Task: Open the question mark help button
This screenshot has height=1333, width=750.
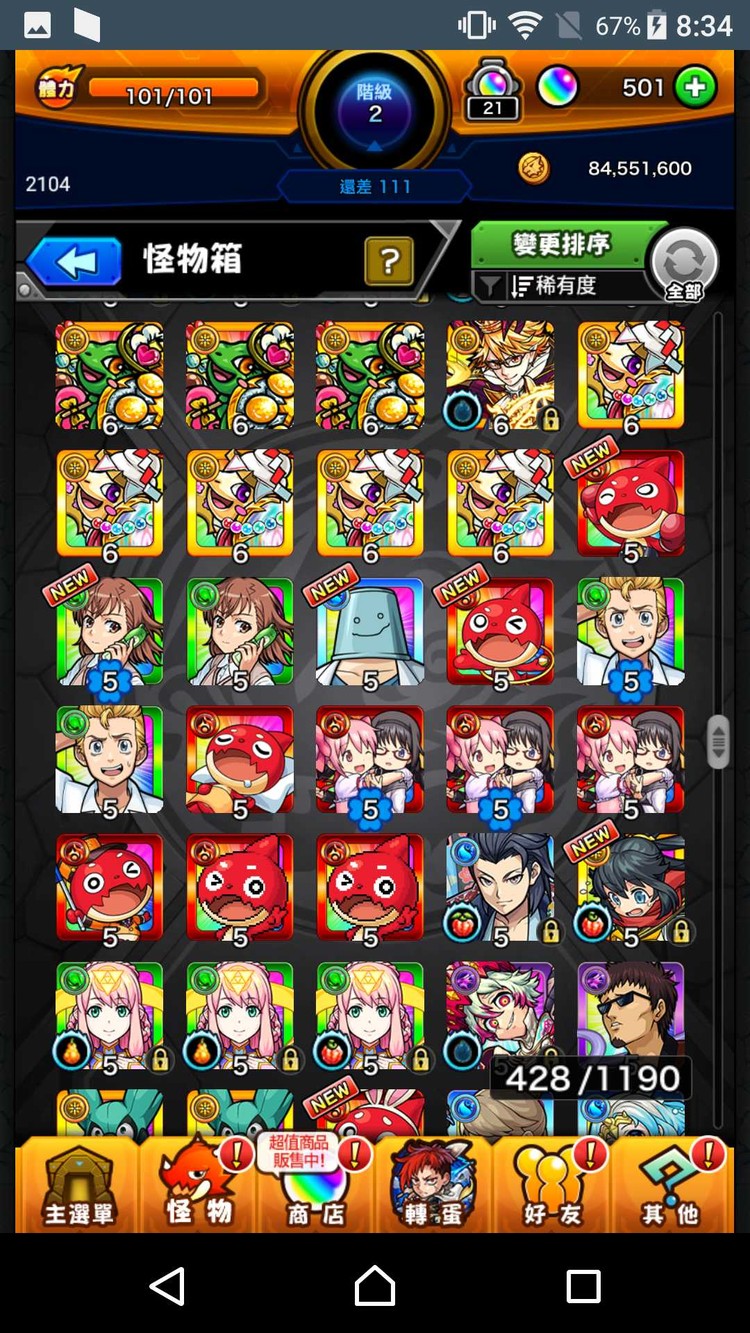Action: point(389,262)
